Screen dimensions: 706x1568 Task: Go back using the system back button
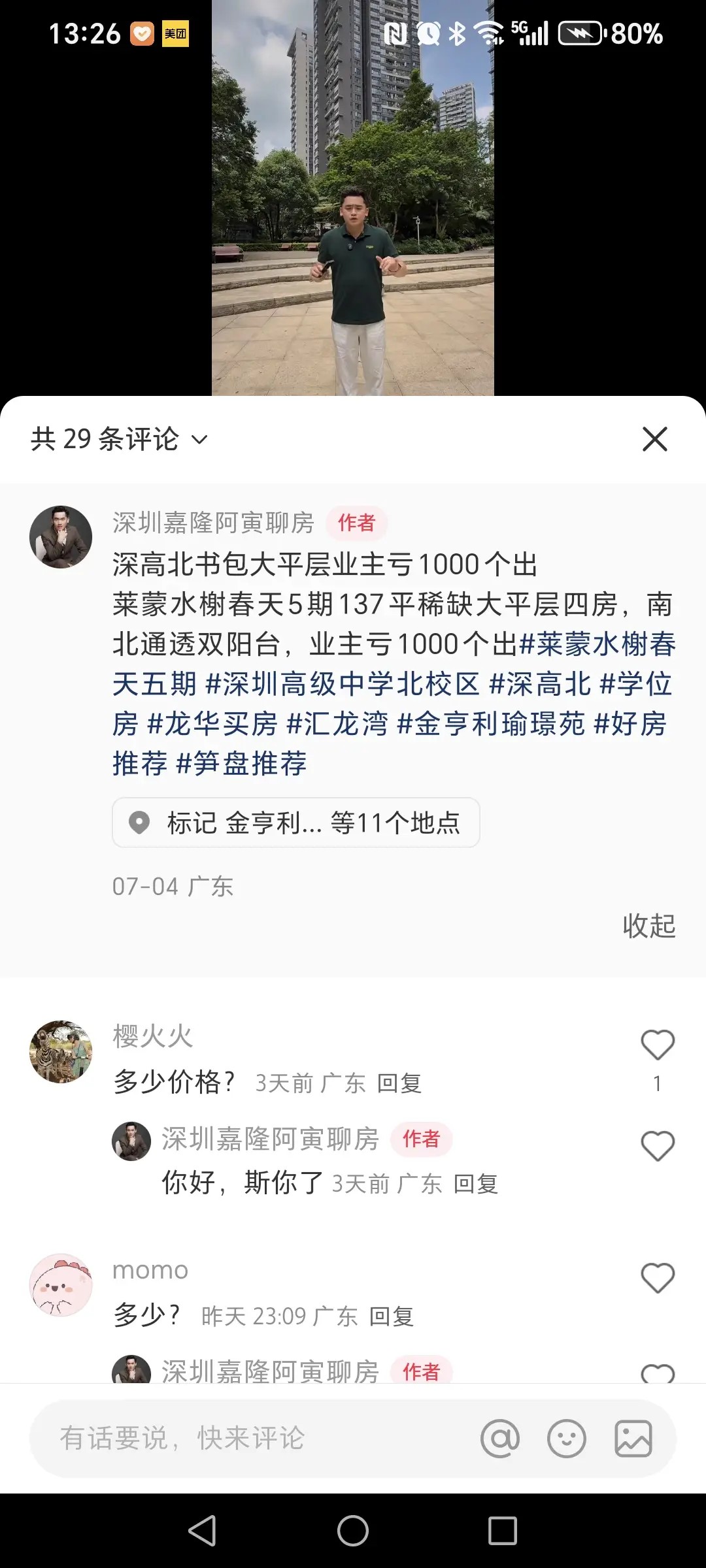tap(202, 1530)
